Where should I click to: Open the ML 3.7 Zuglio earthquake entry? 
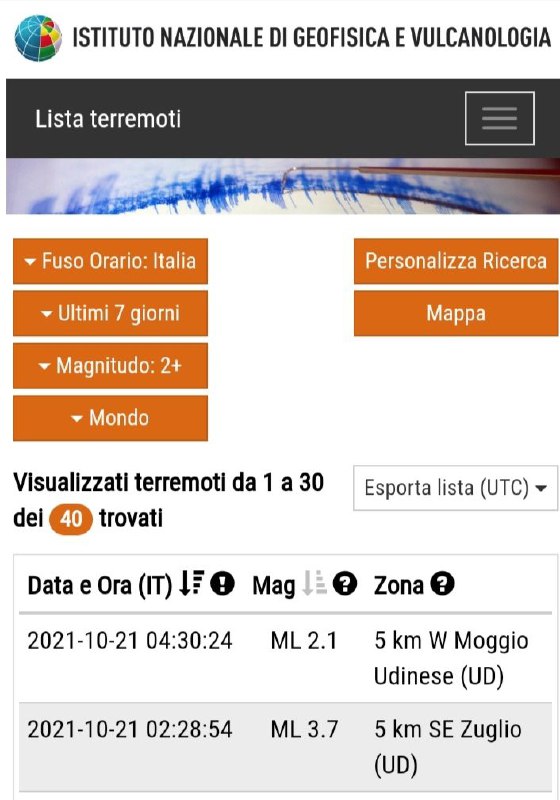click(x=286, y=747)
